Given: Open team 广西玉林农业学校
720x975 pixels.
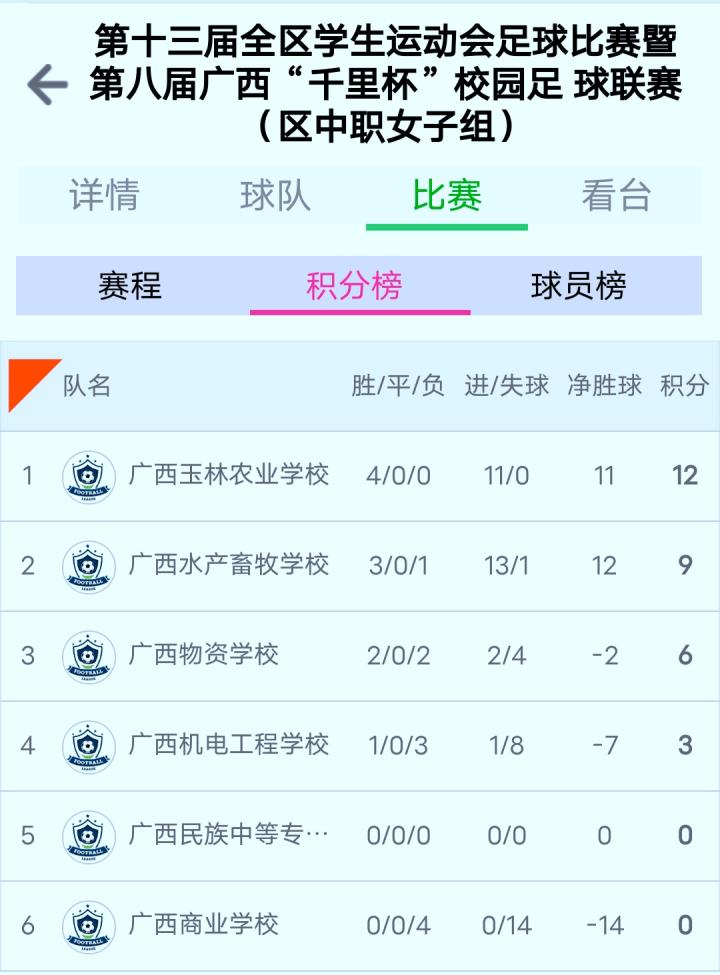Looking at the screenshot, I should [x=229, y=475].
